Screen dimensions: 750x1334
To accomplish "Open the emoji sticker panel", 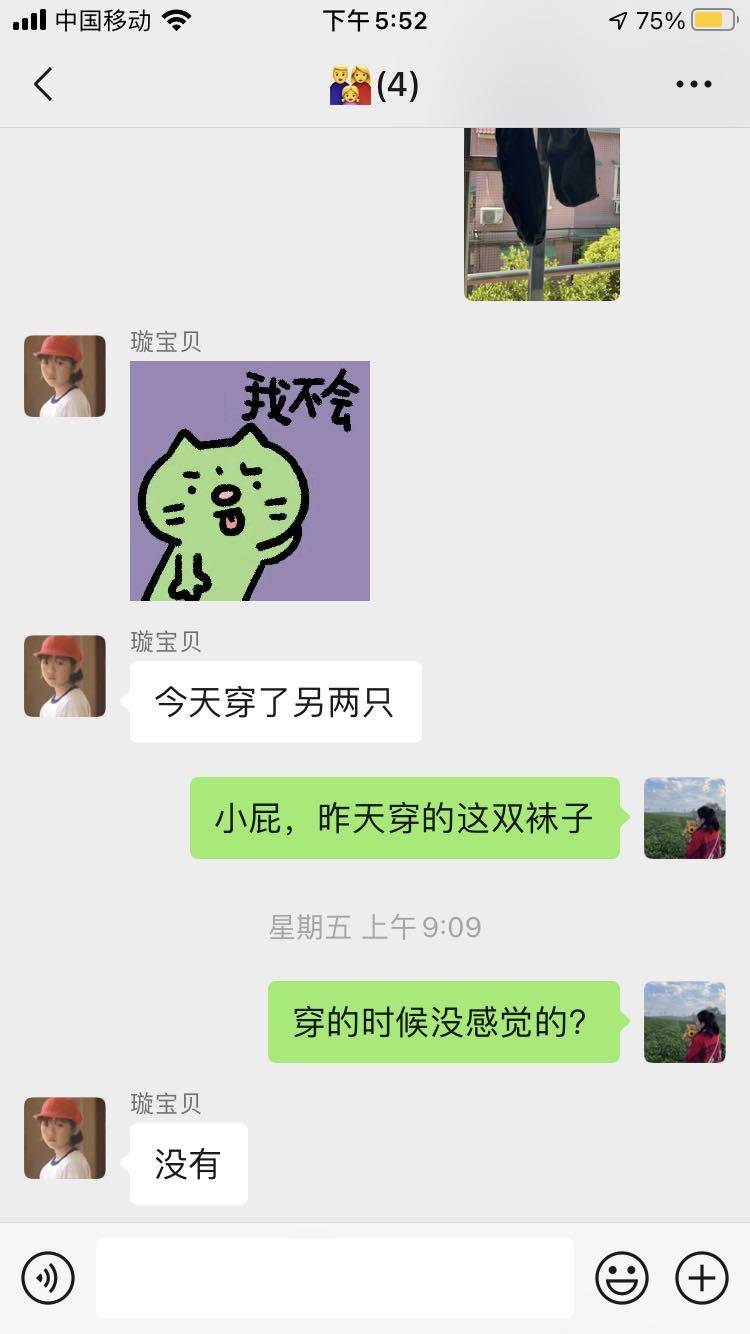I will click(x=622, y=1277).
